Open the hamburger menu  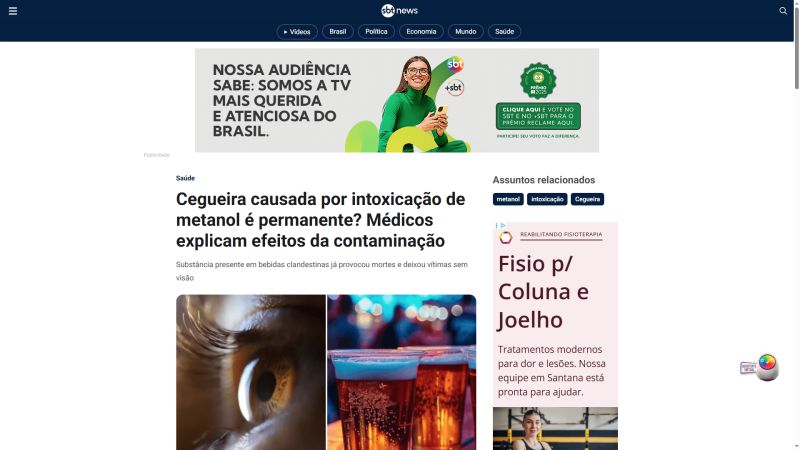(x=13, y=10)
